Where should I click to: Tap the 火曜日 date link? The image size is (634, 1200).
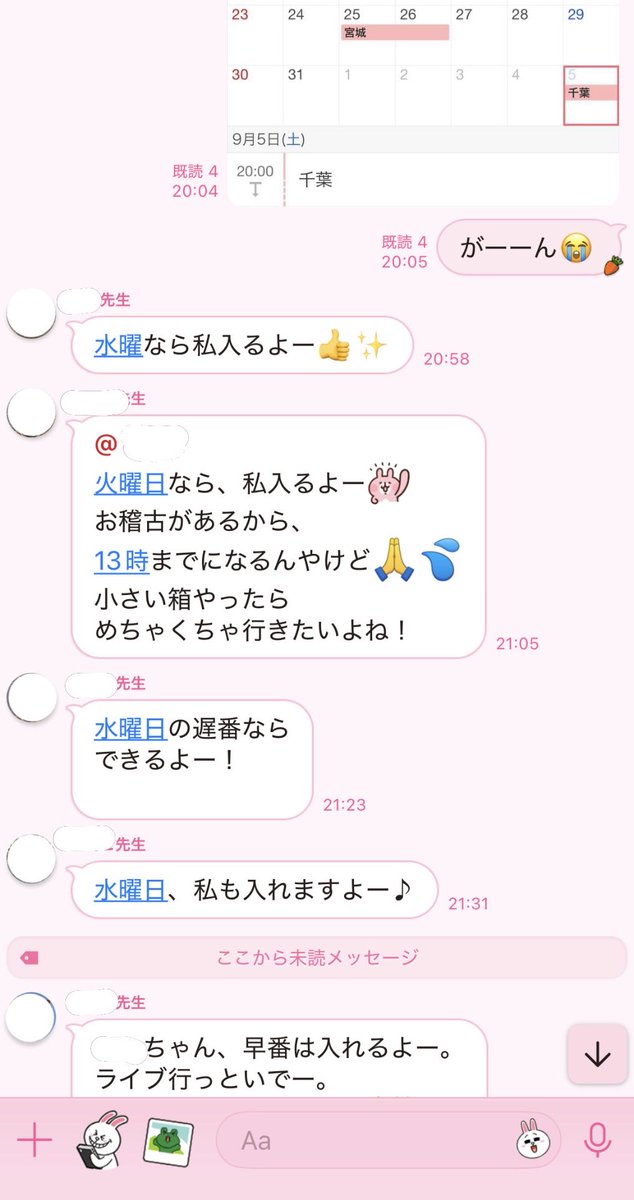click(130, 485)
